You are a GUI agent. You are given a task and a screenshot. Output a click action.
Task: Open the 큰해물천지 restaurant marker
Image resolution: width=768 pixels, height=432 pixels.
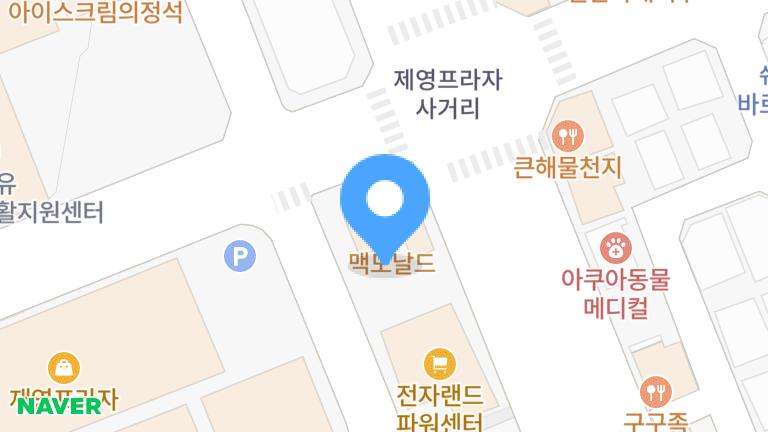coord(567,134)
